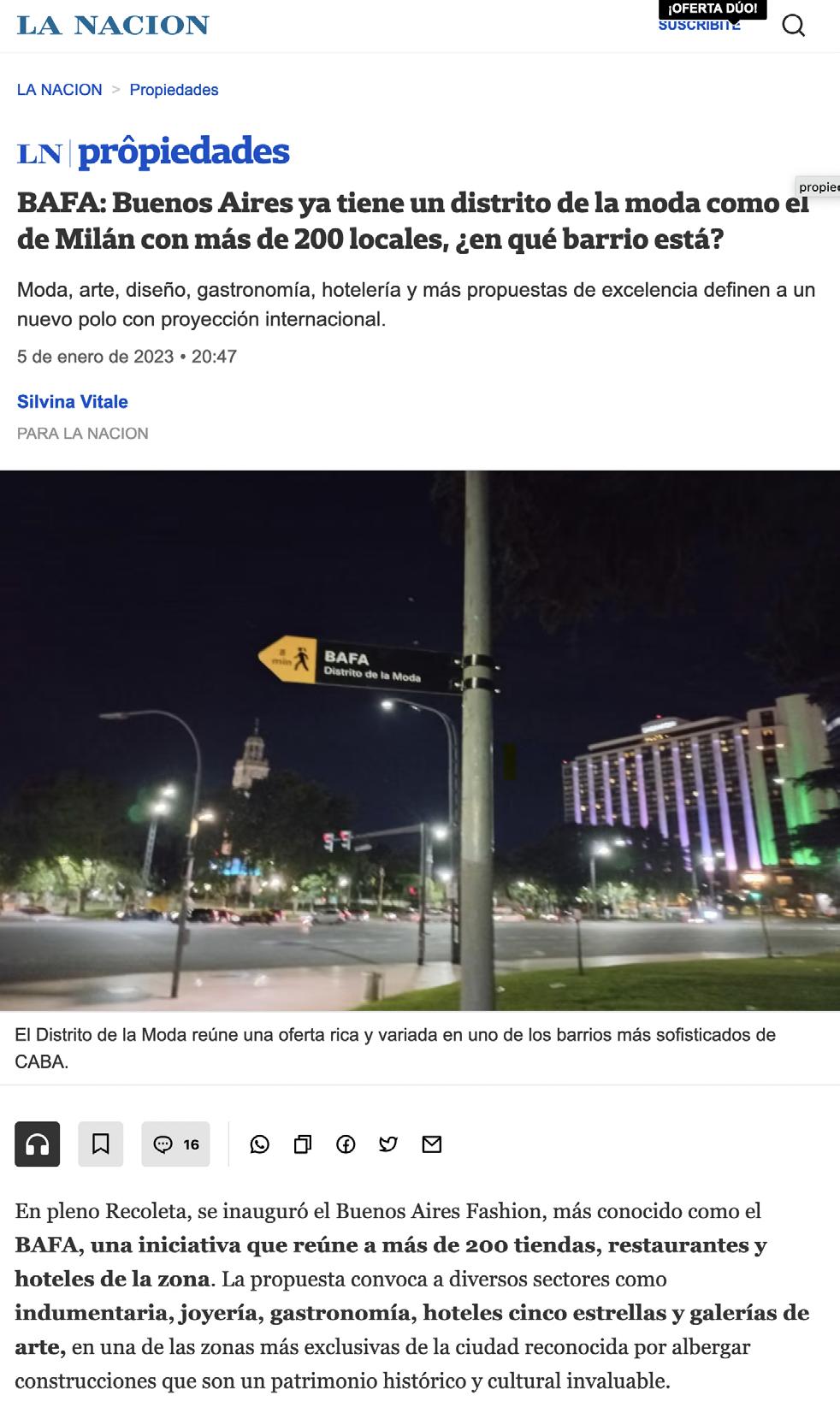Go to LA NACION homepage logo

point(113,26)
